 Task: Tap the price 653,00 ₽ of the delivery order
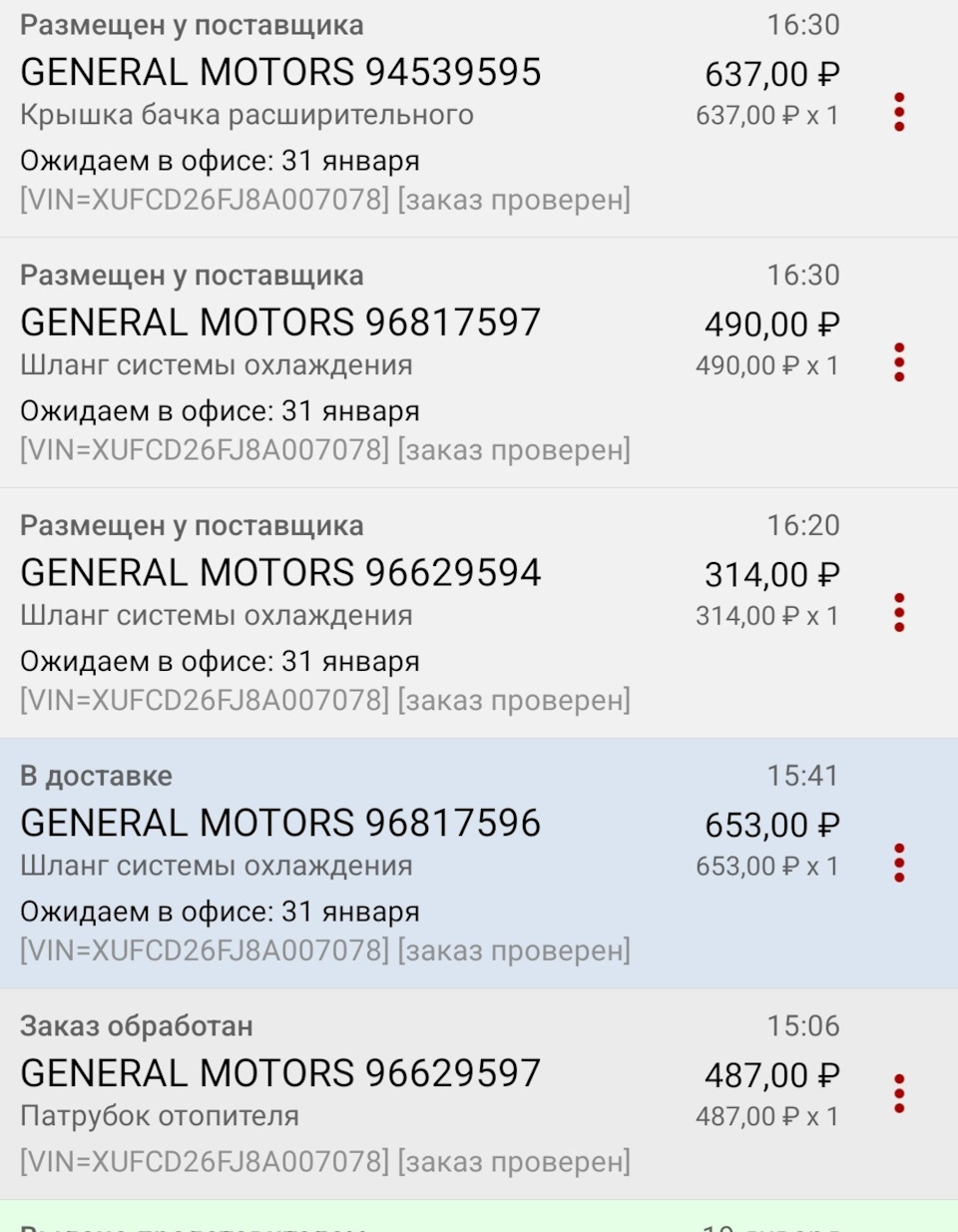click(x=773, y=824)
